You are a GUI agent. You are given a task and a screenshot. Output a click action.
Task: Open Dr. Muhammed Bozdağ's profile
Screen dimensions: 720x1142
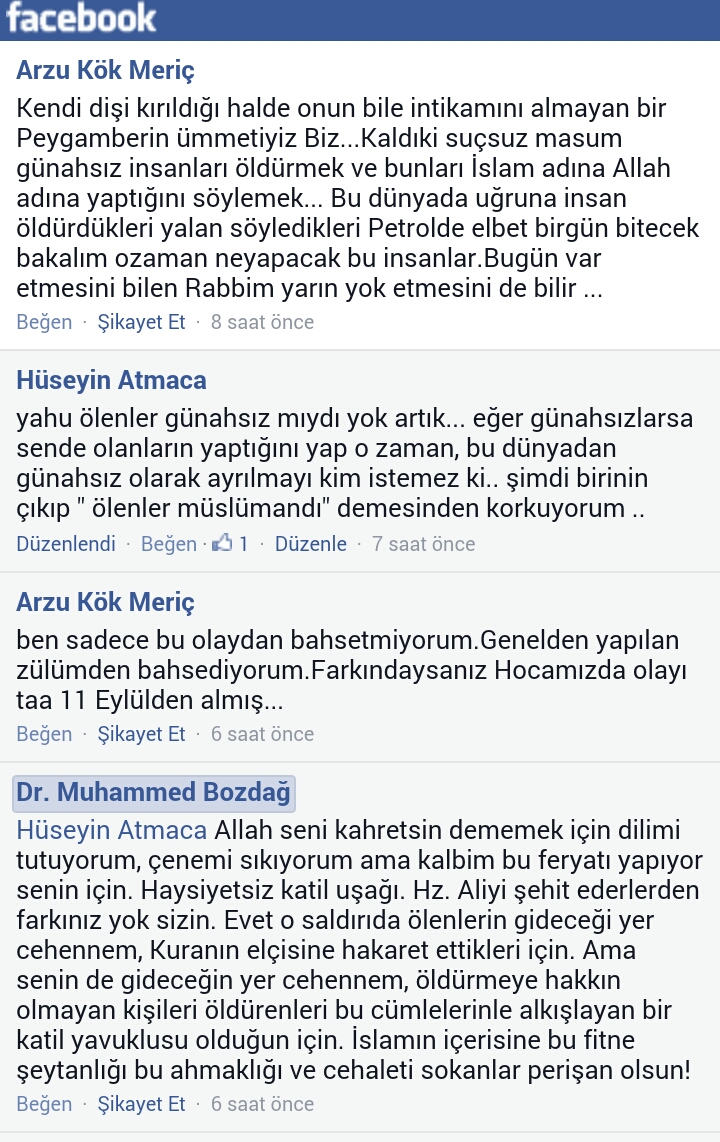click(153, 793)
